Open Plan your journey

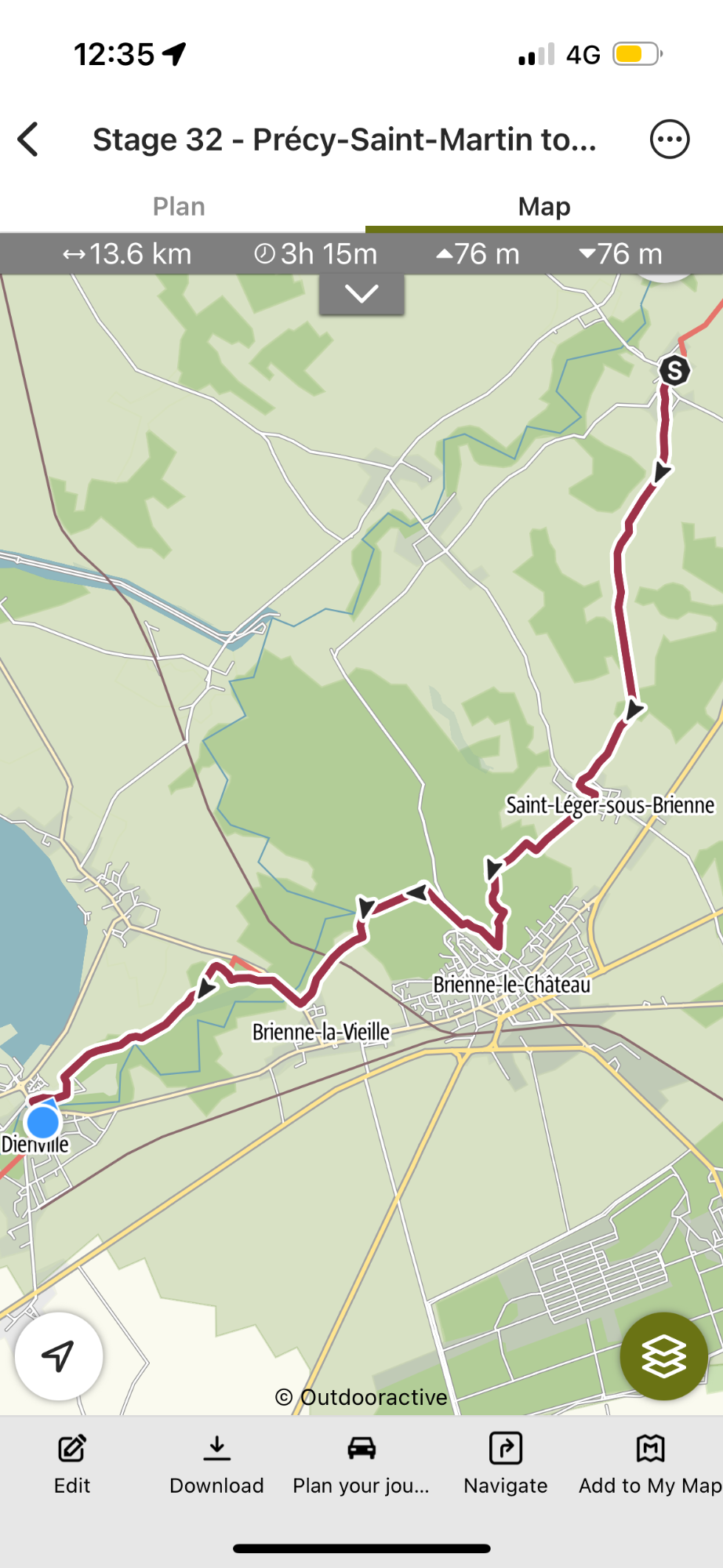[x=361, y=1464]
